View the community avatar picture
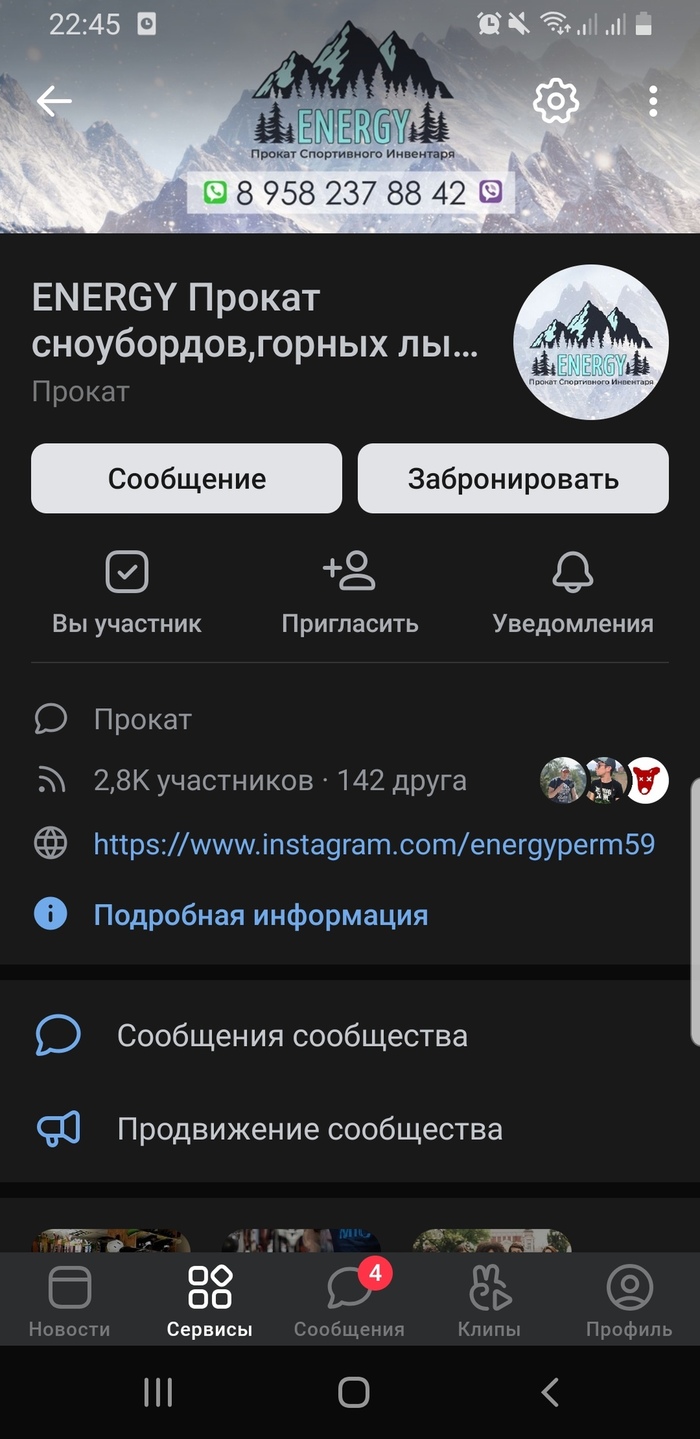Image resolution: width=700 pixels, height=1439 pixels. pyautogui.click(x=591, y=342)
